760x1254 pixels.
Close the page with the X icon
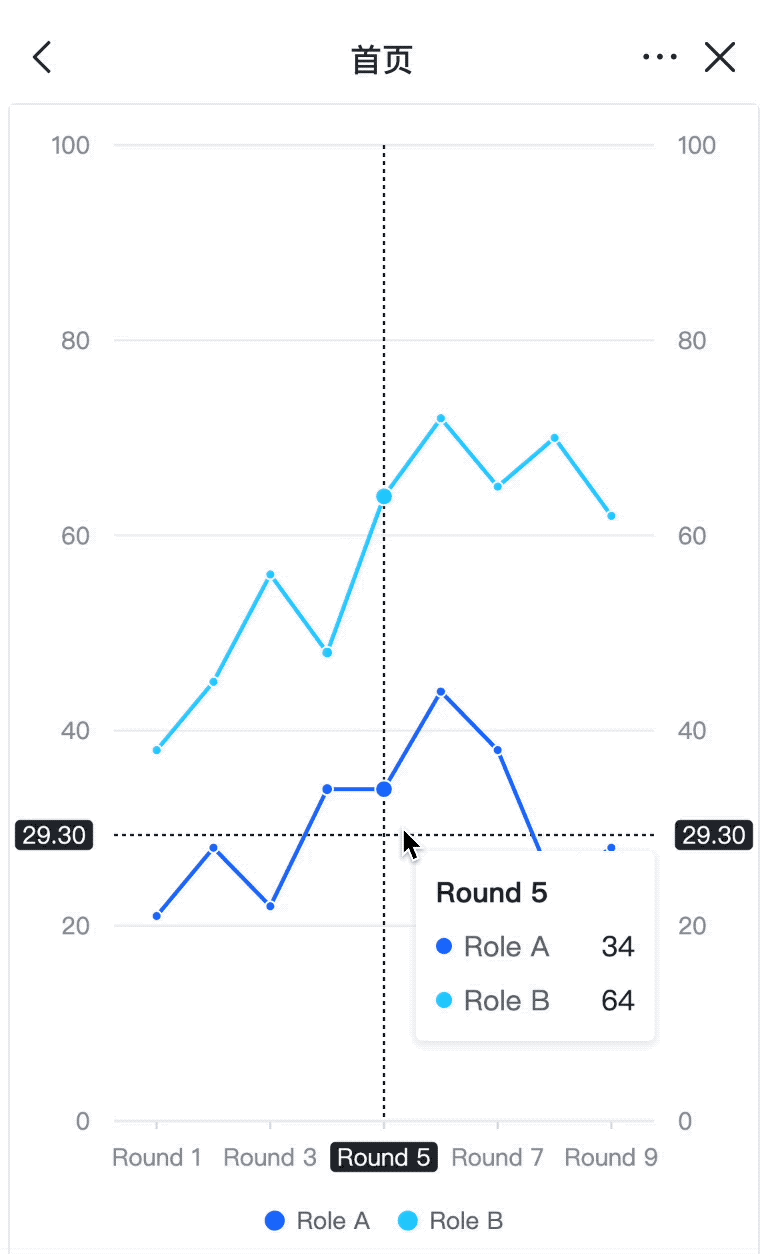[x=720, y=58]
